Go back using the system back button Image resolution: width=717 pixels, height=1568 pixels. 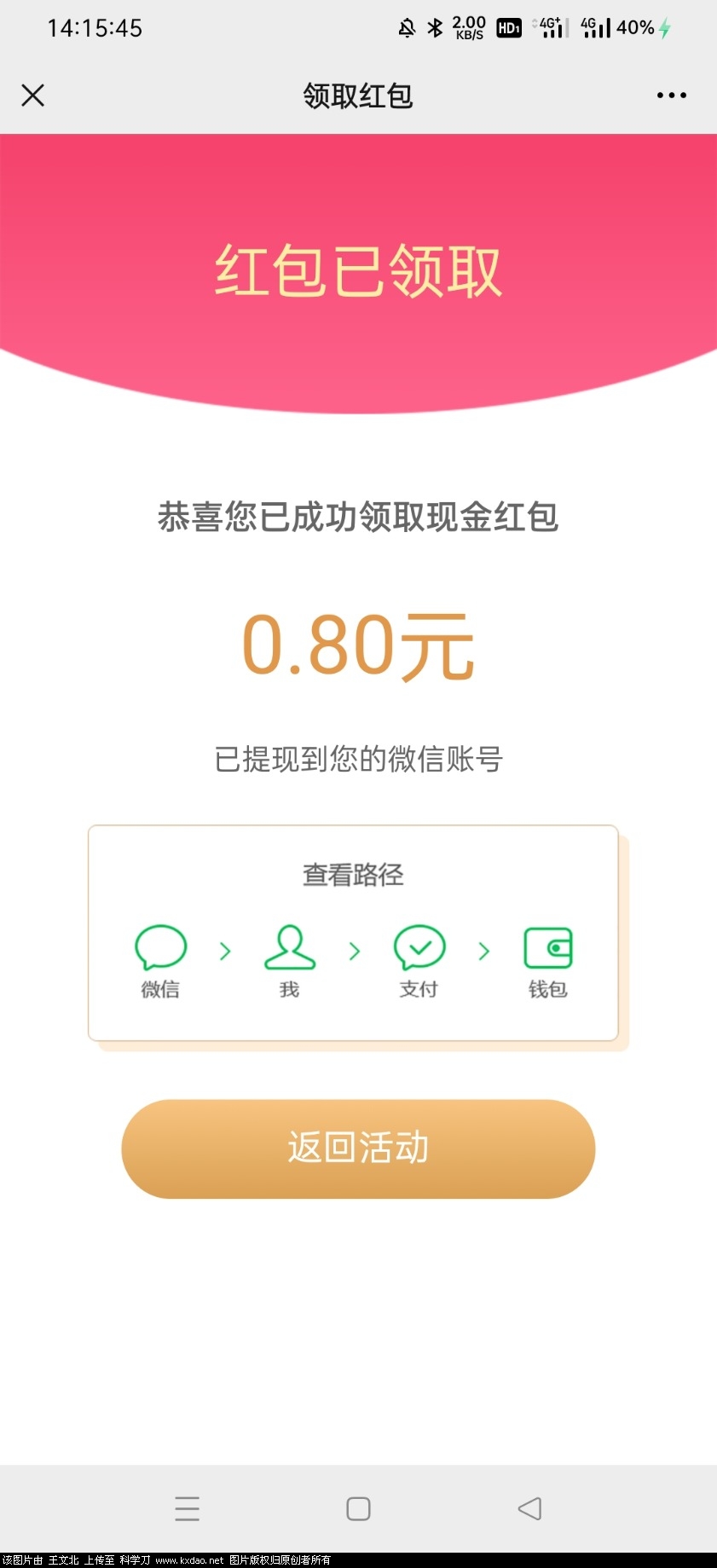point(529,1508)
